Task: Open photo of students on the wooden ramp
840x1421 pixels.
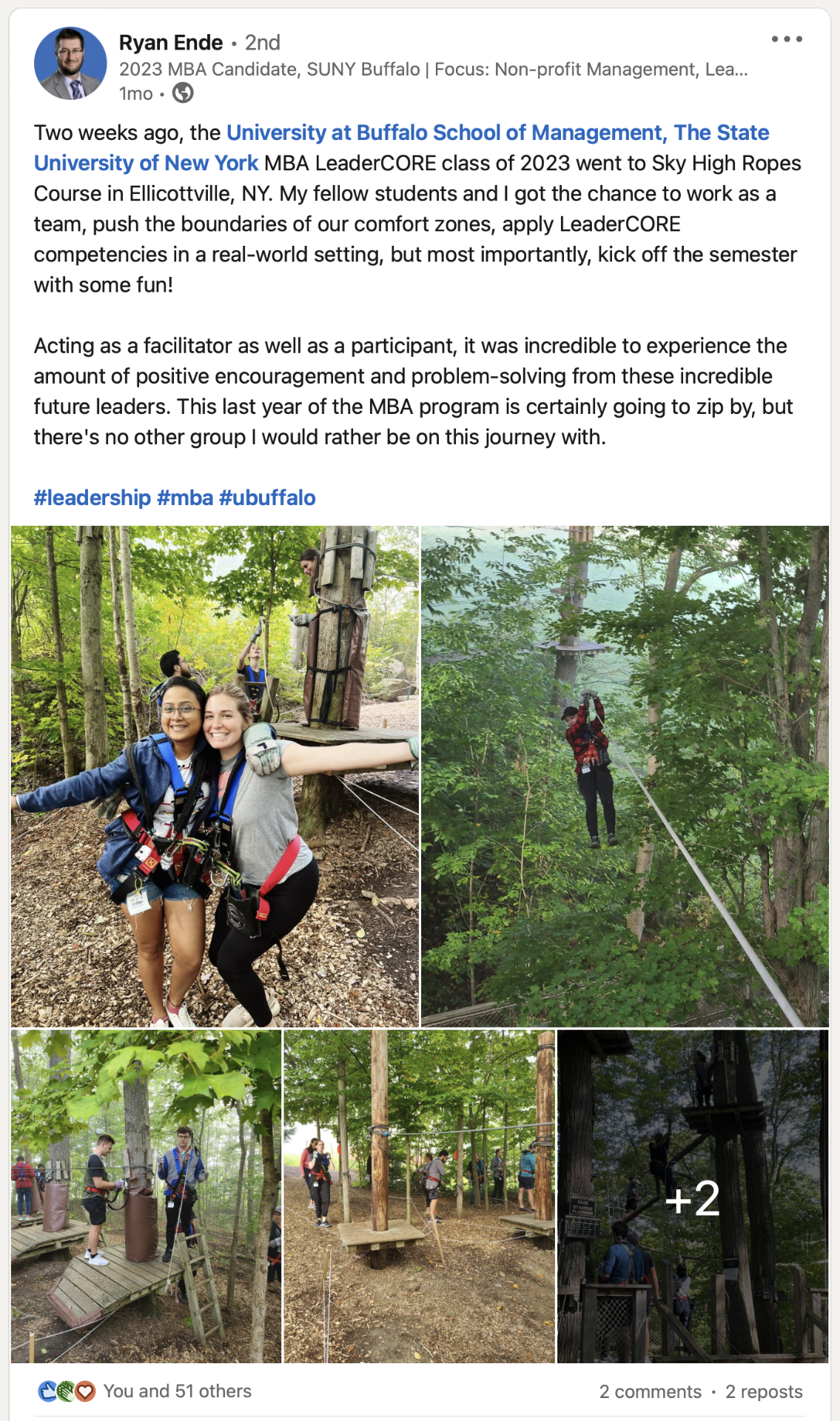Action: [x=146, y=1196]
